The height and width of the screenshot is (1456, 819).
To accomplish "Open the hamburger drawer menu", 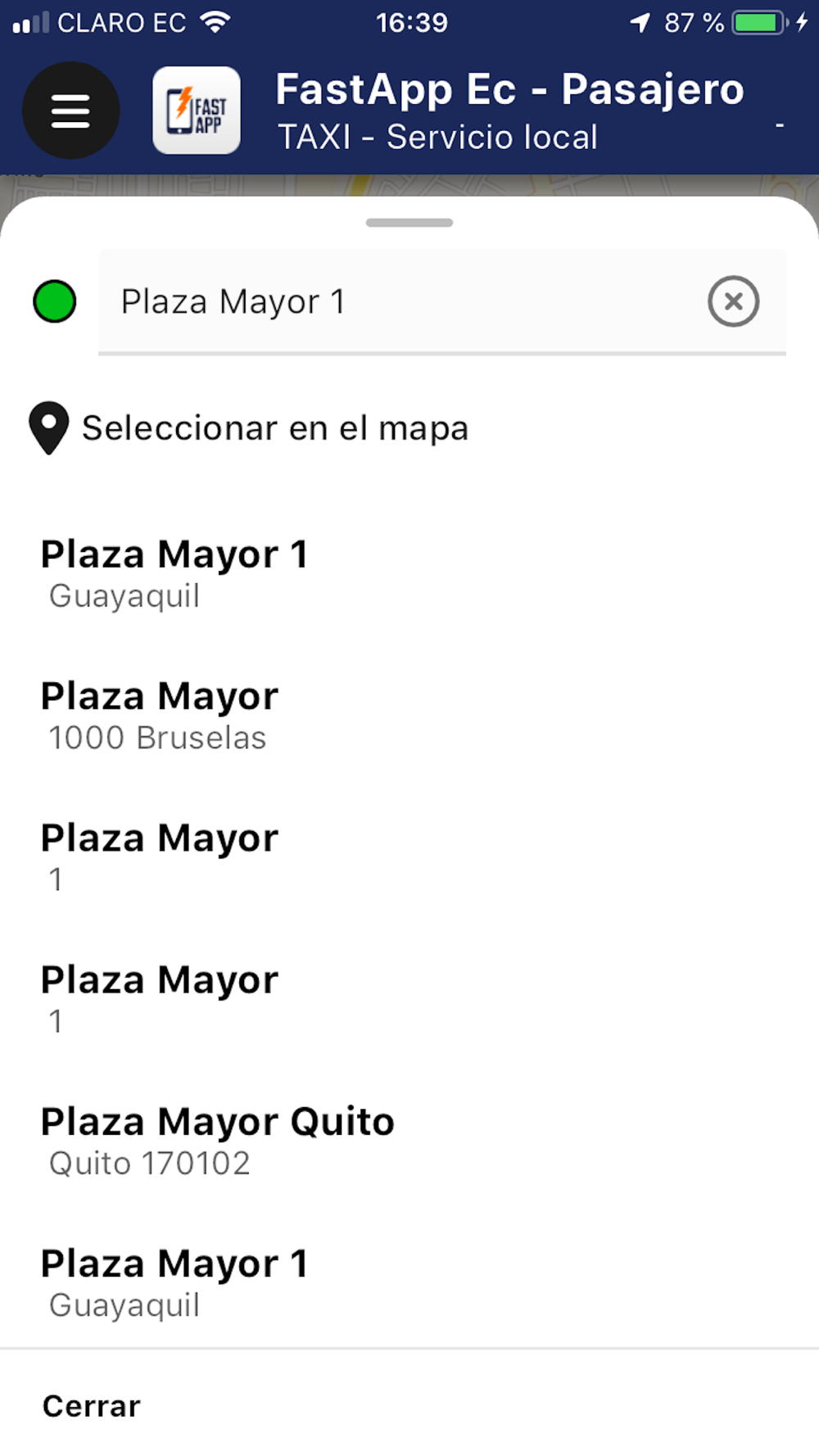I will (70, 111).
